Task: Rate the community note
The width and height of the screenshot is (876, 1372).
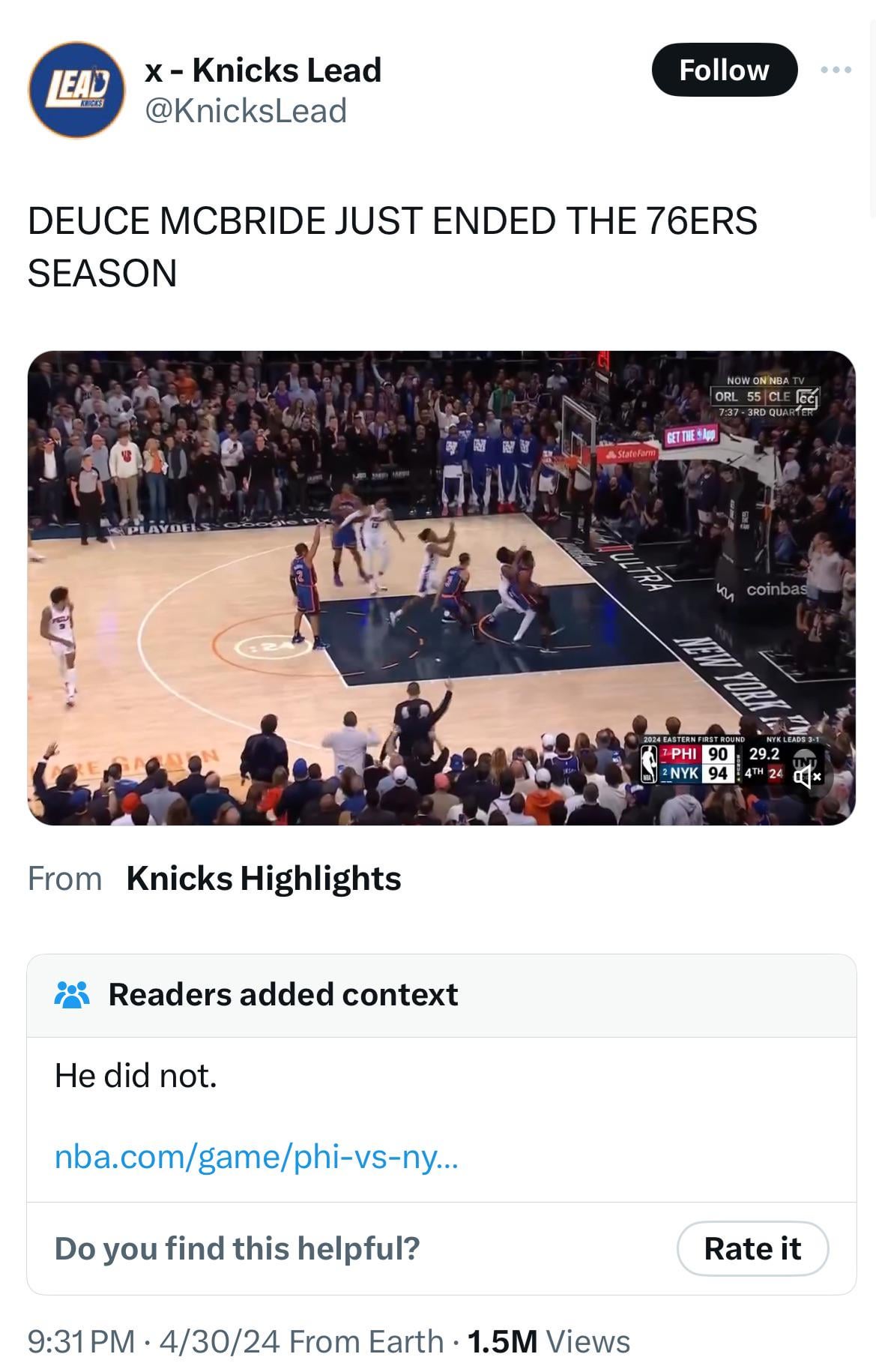Action: click(752, 1248)
